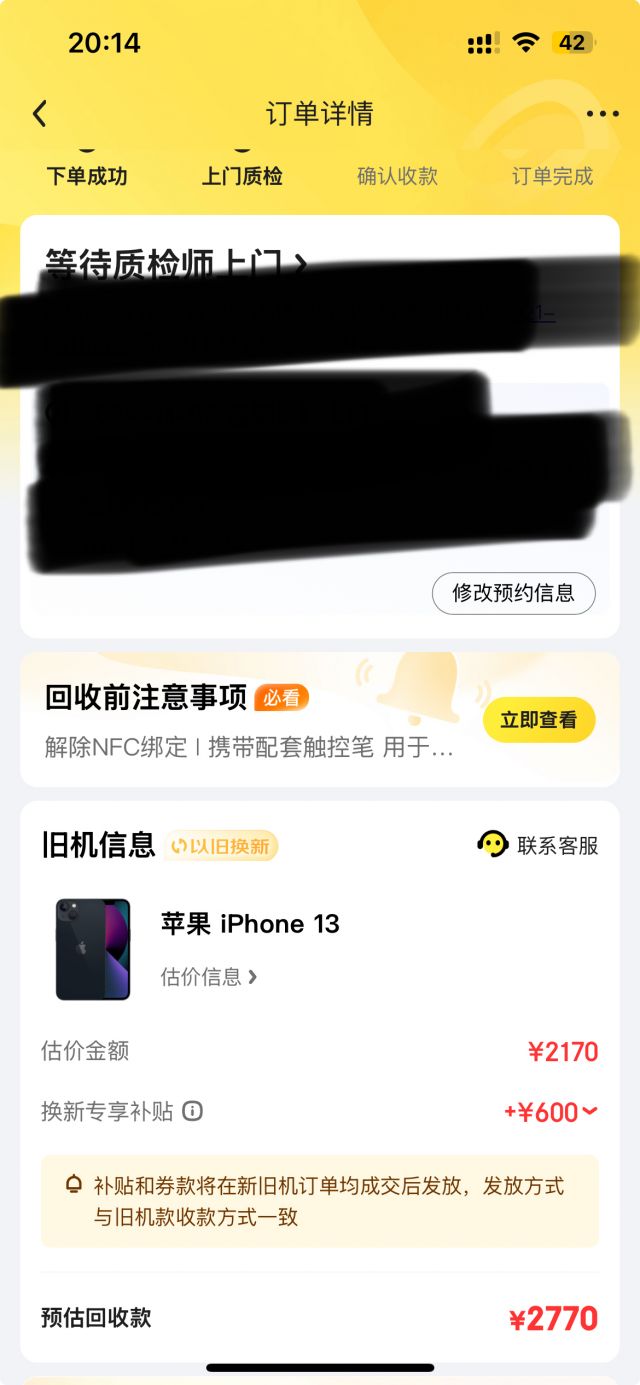Tap 立即查看 for recycling precautions
Image resolution: width=640 pixels, height=1385 pixels.
tap(538, 720)
